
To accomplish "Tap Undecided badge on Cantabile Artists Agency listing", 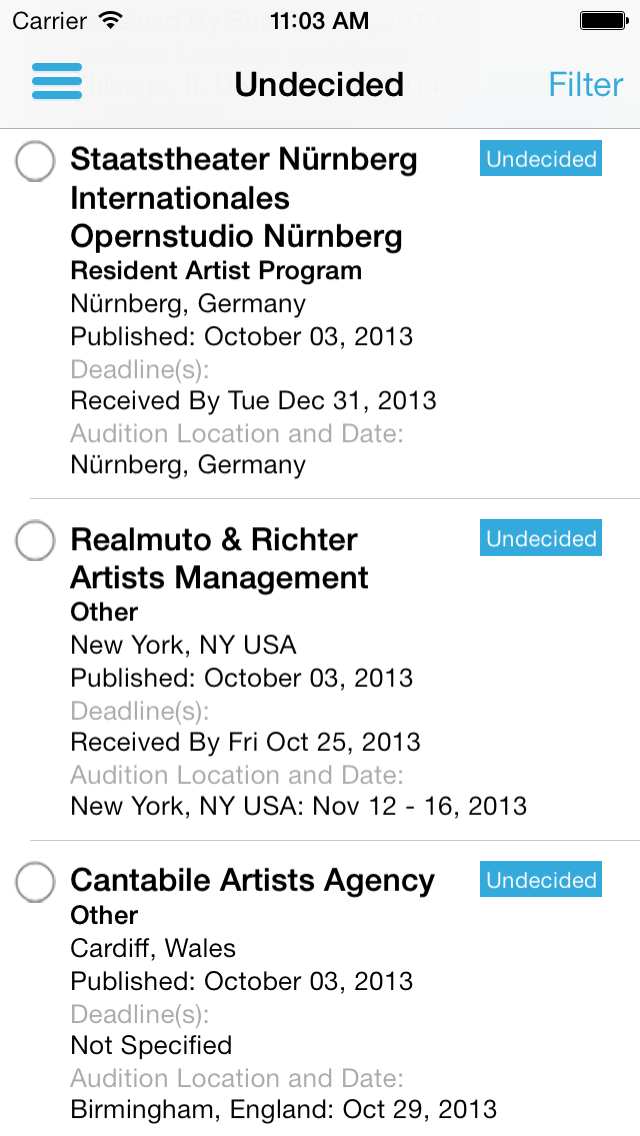I will (541, 880).
